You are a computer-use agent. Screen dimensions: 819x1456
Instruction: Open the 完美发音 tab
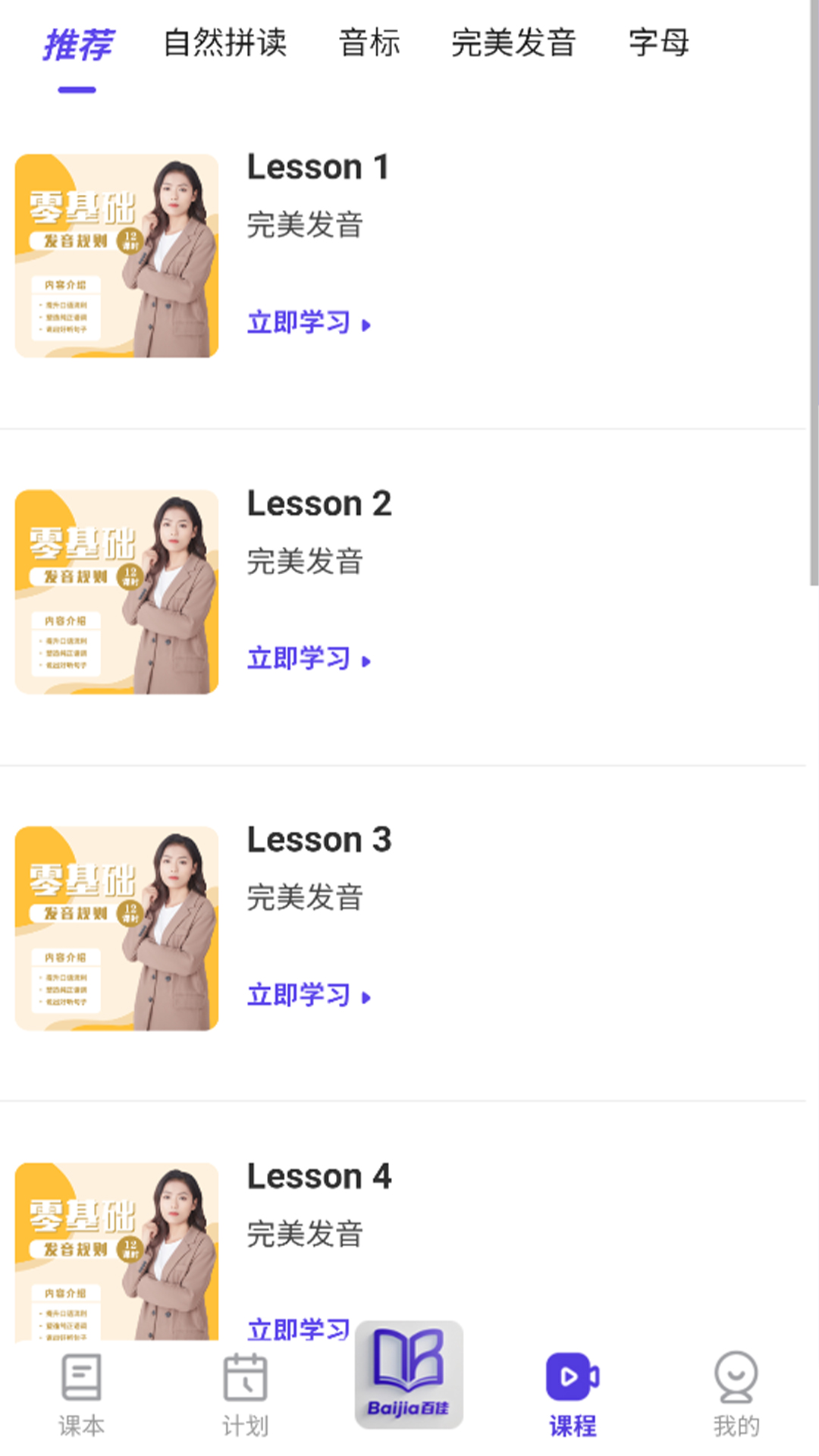click(x=514, y=43)
